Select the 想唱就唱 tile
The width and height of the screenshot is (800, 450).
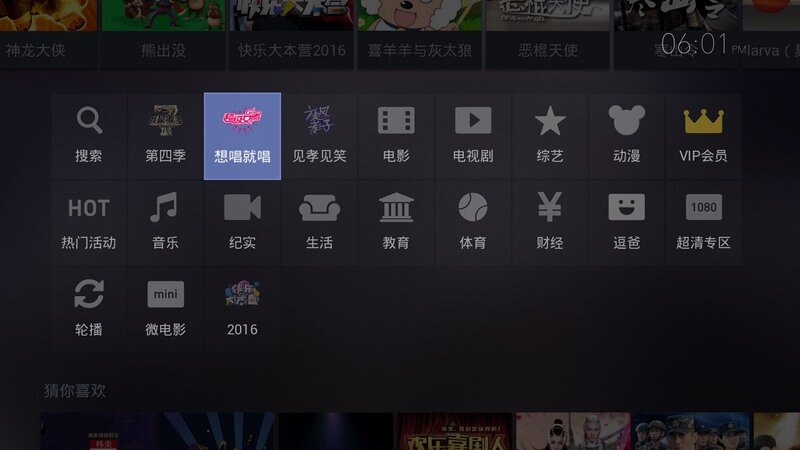pyautogui.click(x=242, y=136)
